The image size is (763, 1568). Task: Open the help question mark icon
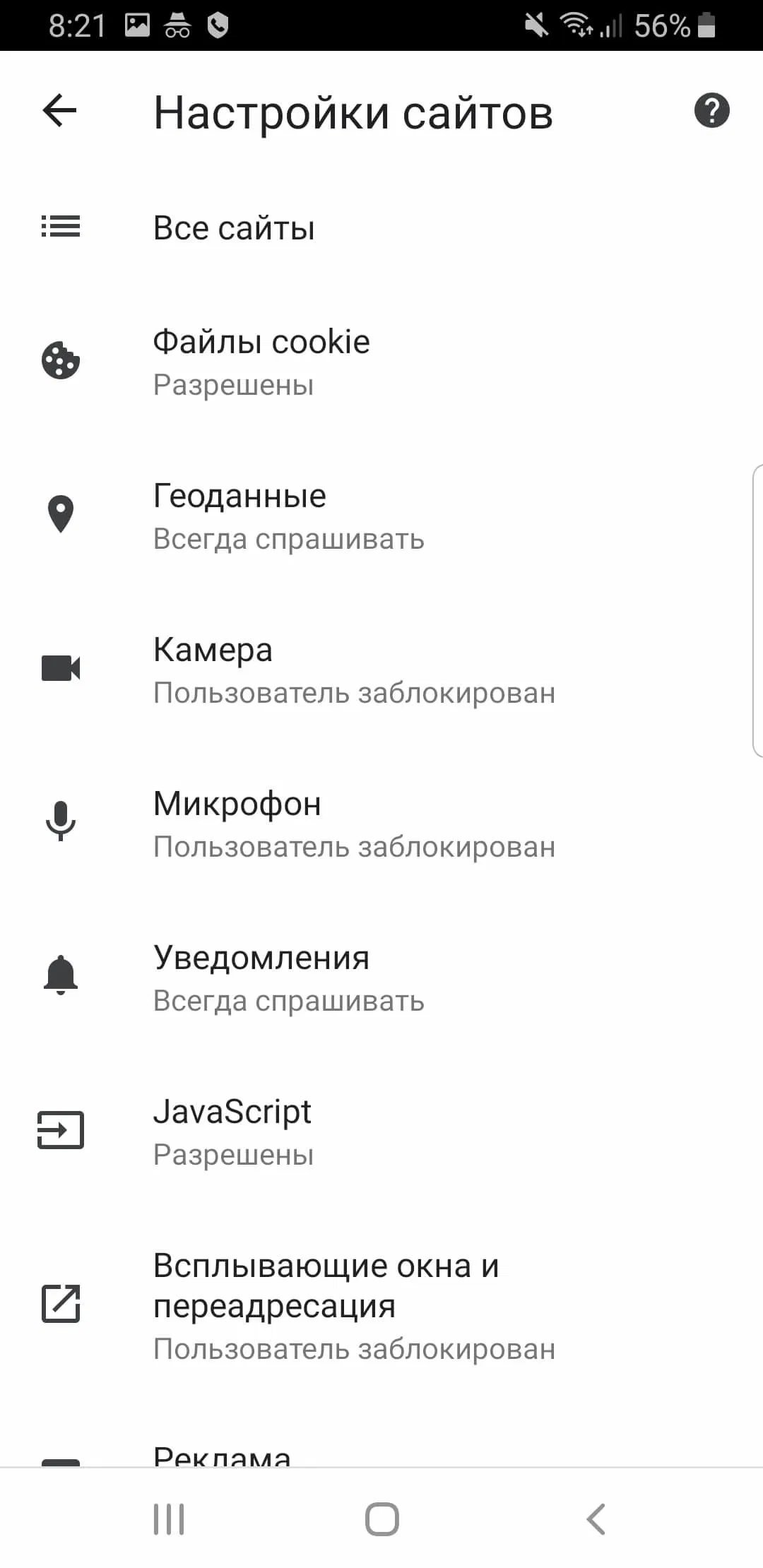tap(711, 111)
